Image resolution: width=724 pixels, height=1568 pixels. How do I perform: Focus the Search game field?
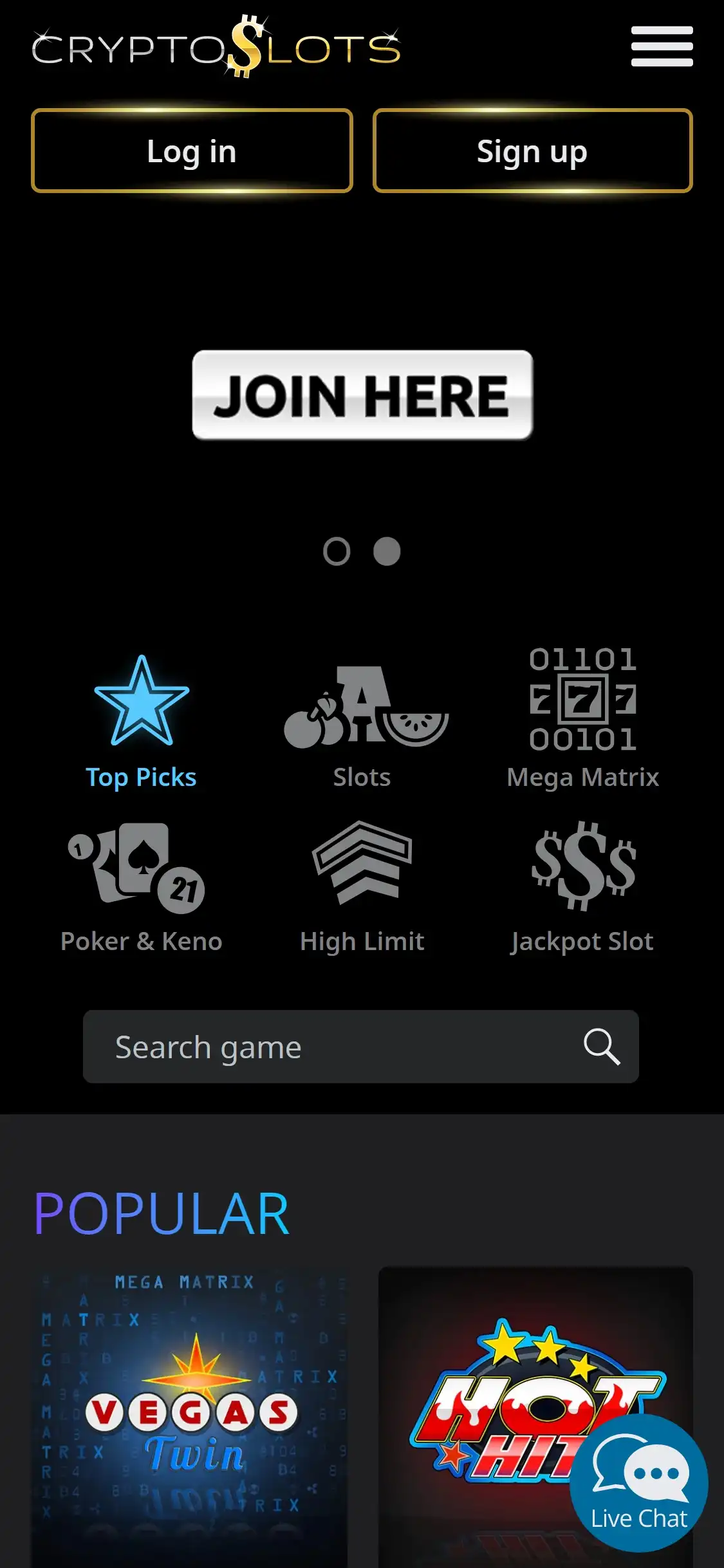tap(322, 1047)
